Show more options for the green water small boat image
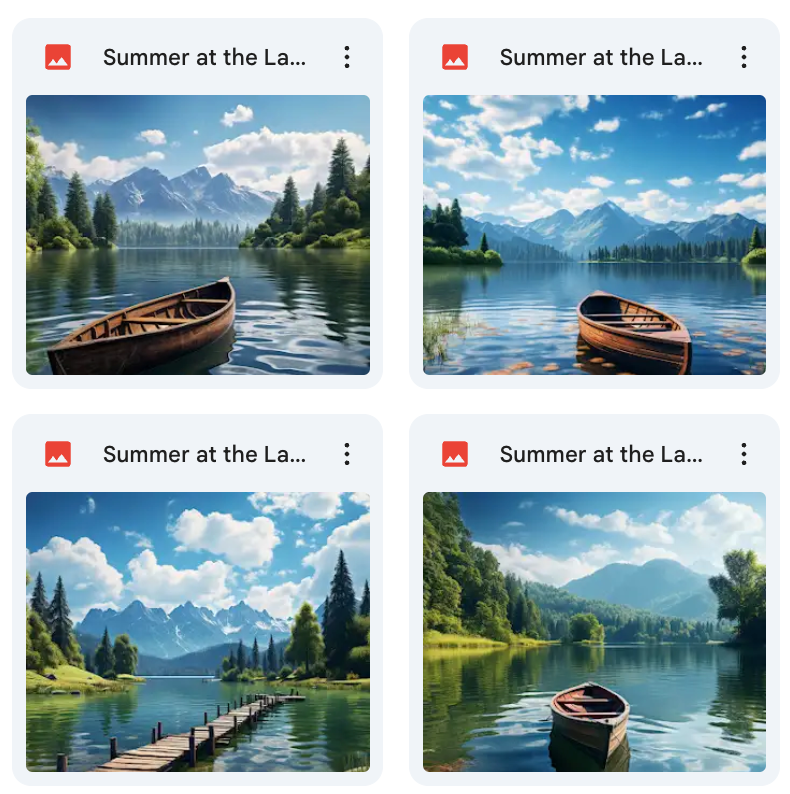The width and height of the screenshot is (790, 794). click(744, 454)
